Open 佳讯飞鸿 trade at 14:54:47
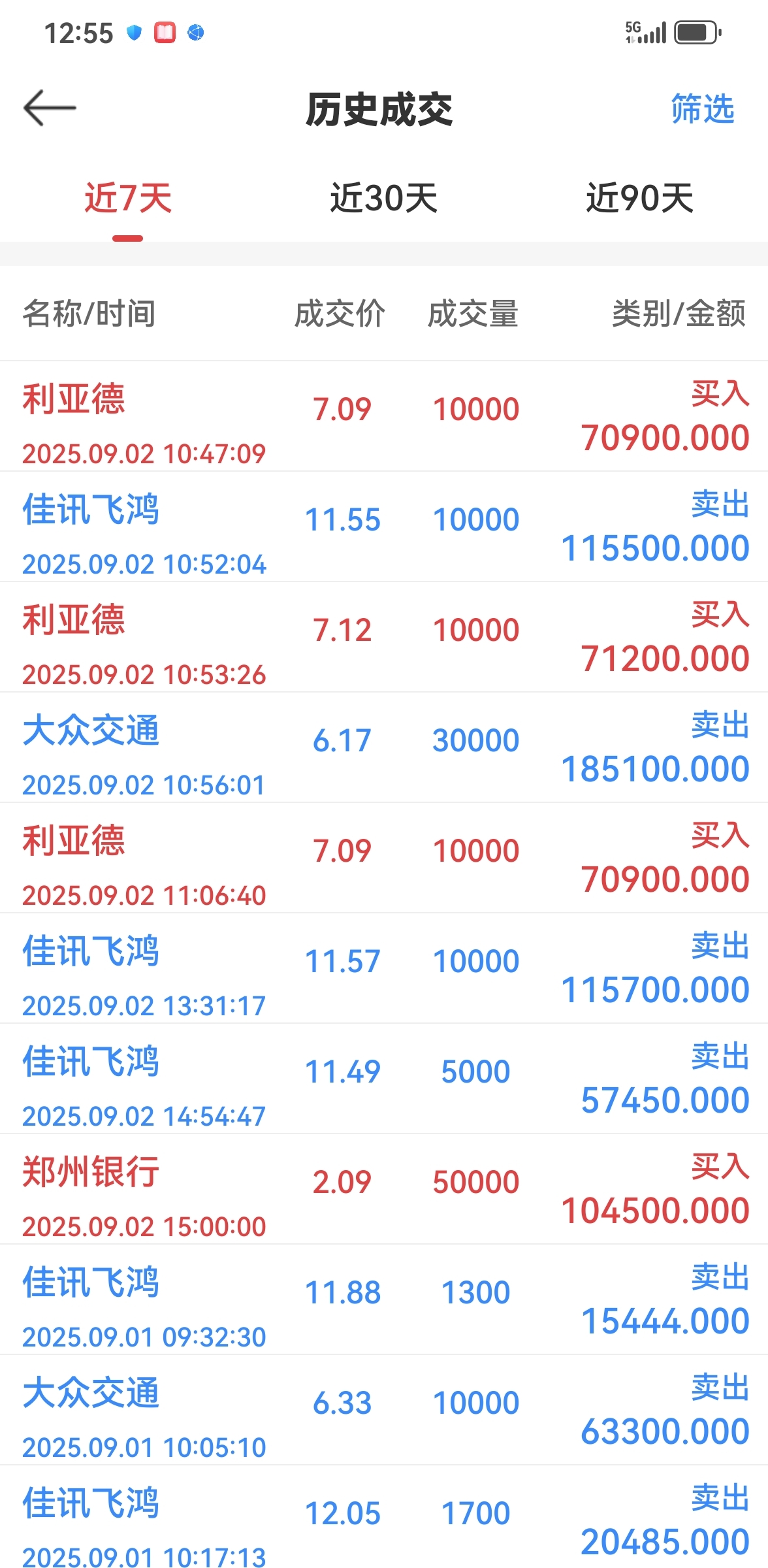This screenshot has height=1568, width=768. point(384,1079)
